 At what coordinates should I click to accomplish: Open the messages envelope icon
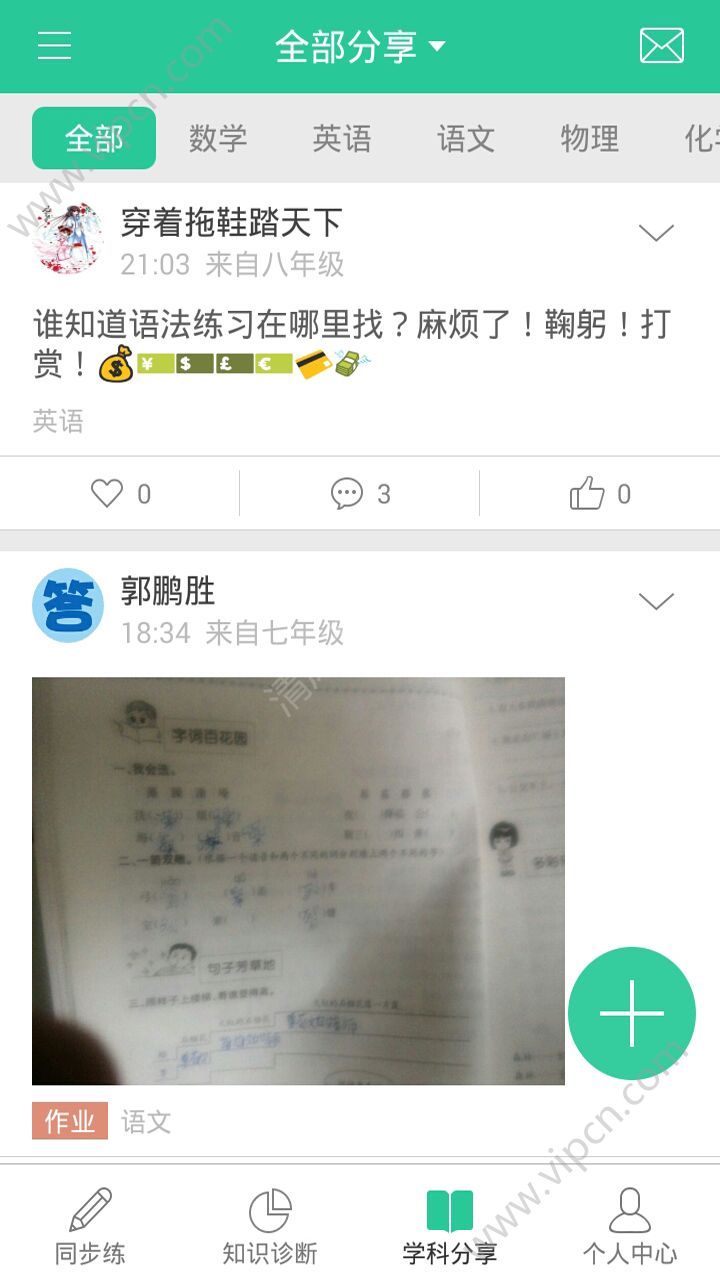click(661, 46)
